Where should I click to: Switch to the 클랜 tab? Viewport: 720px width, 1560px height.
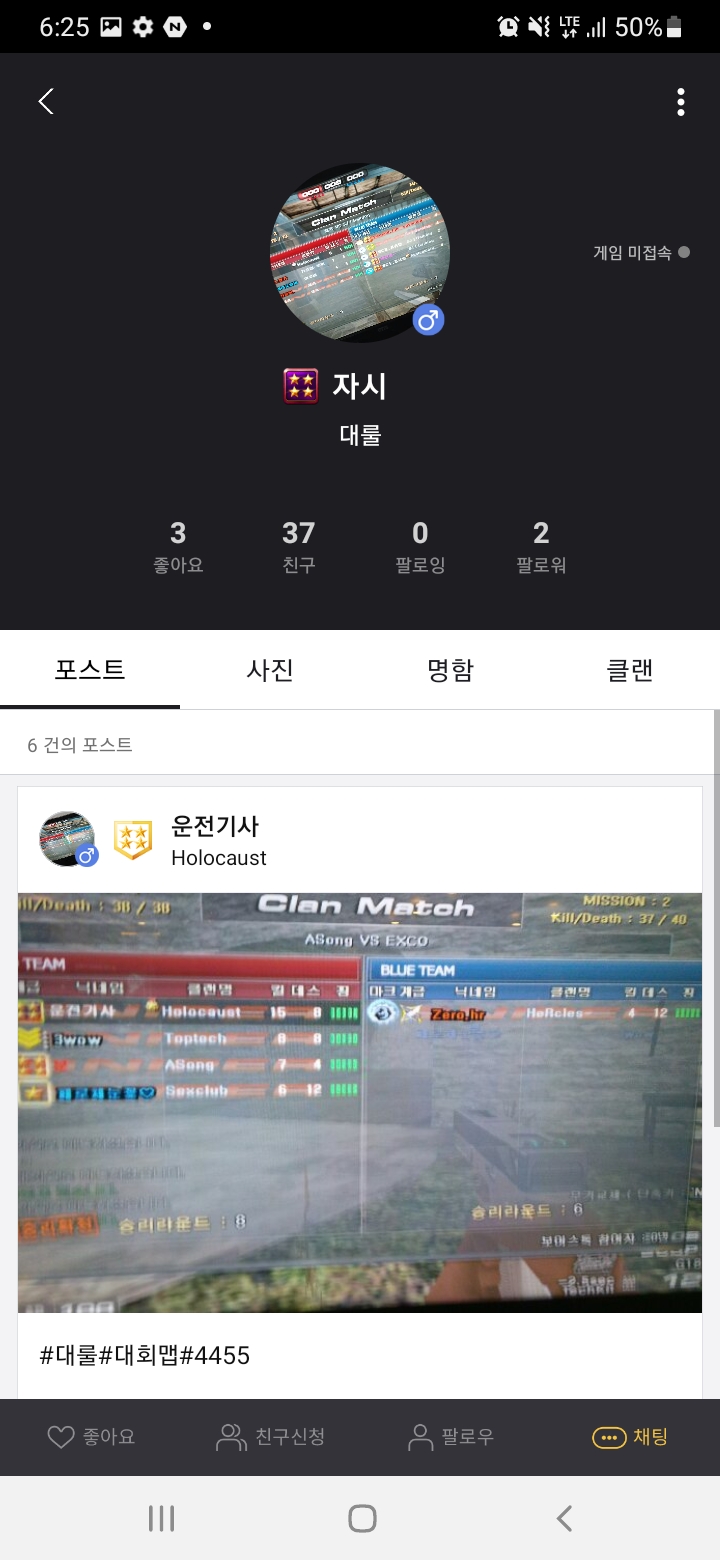coord(630,670)
